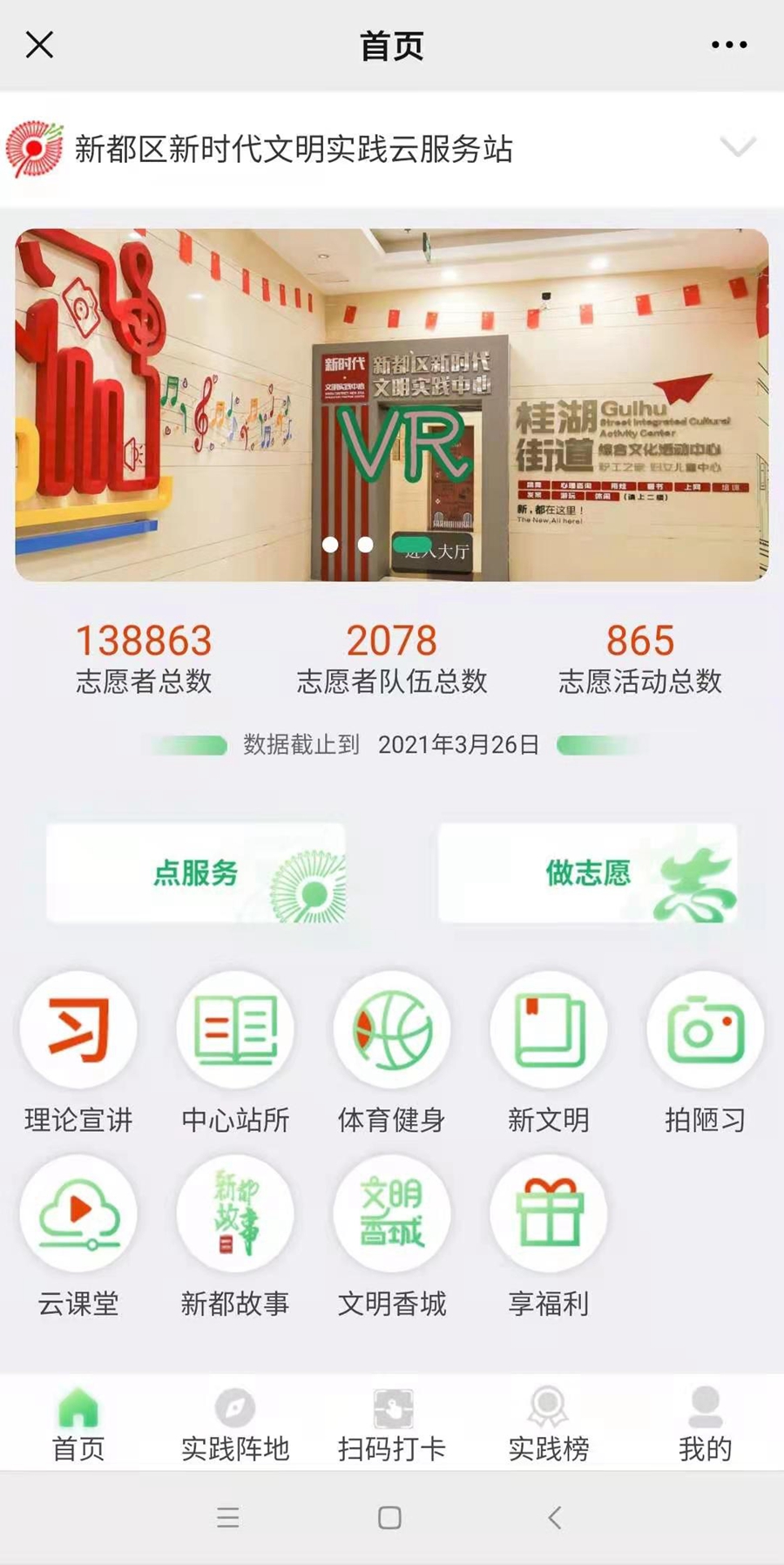Open 新都故事
Image resolution: width=784 pixels, height=1565 pixels.
[235, 1214]
